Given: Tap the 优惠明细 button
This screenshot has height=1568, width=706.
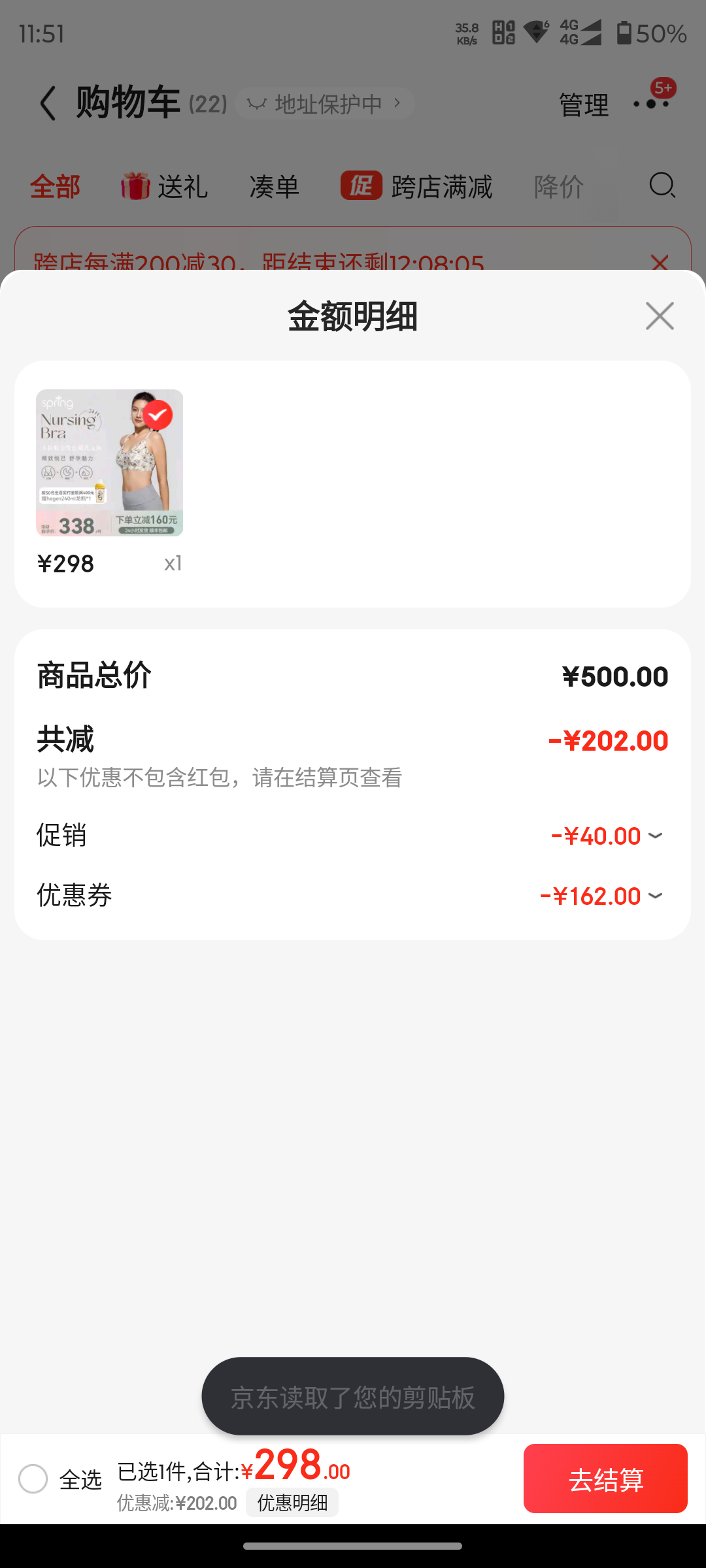Looking at the screenshot, I should 292,1503.
